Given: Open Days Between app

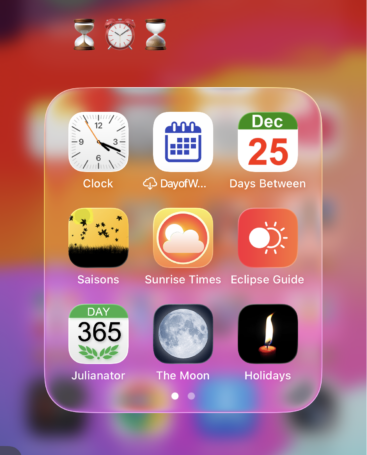Looking at the screenshot, I should click(268, 142).
